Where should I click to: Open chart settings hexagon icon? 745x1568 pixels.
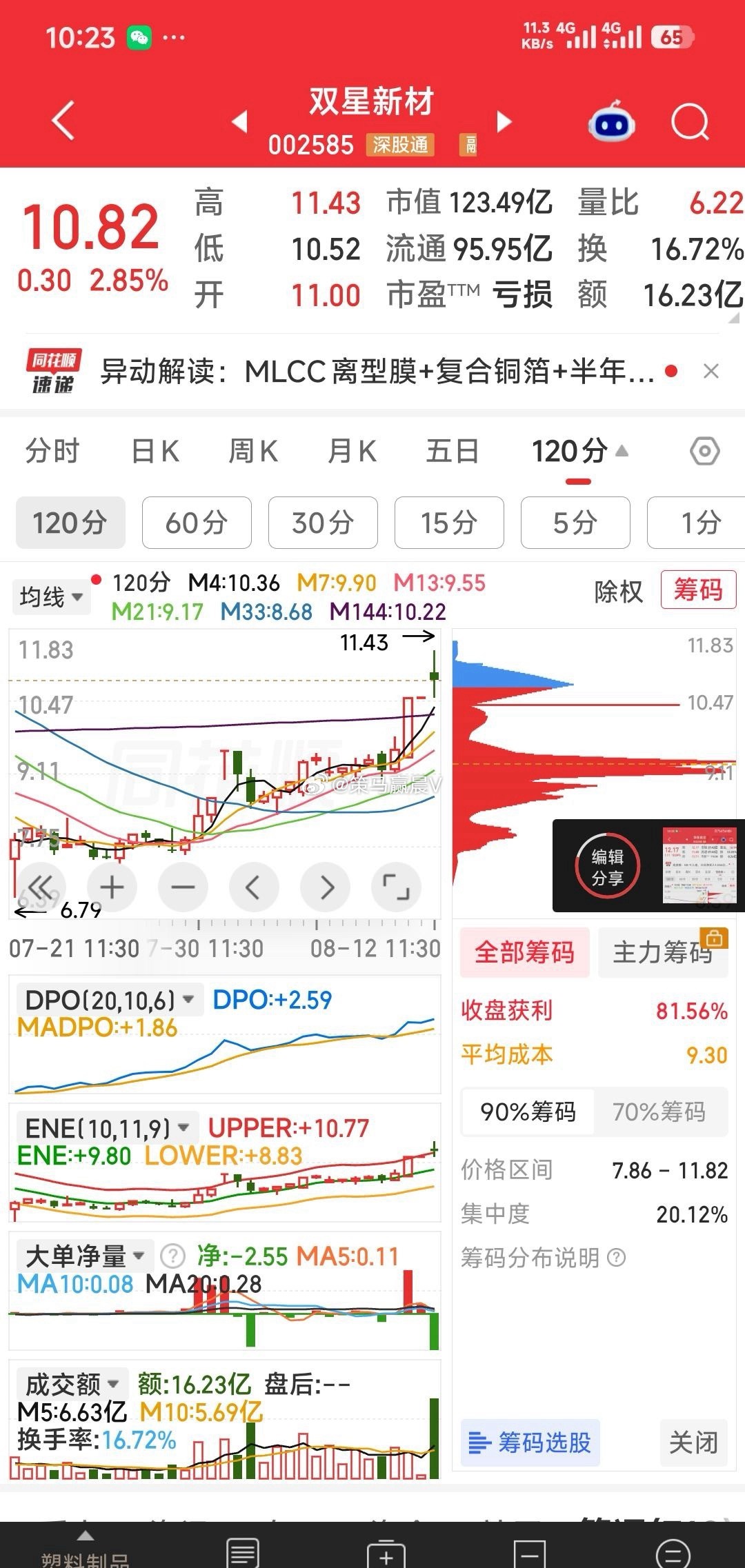[x=704, y=452]
